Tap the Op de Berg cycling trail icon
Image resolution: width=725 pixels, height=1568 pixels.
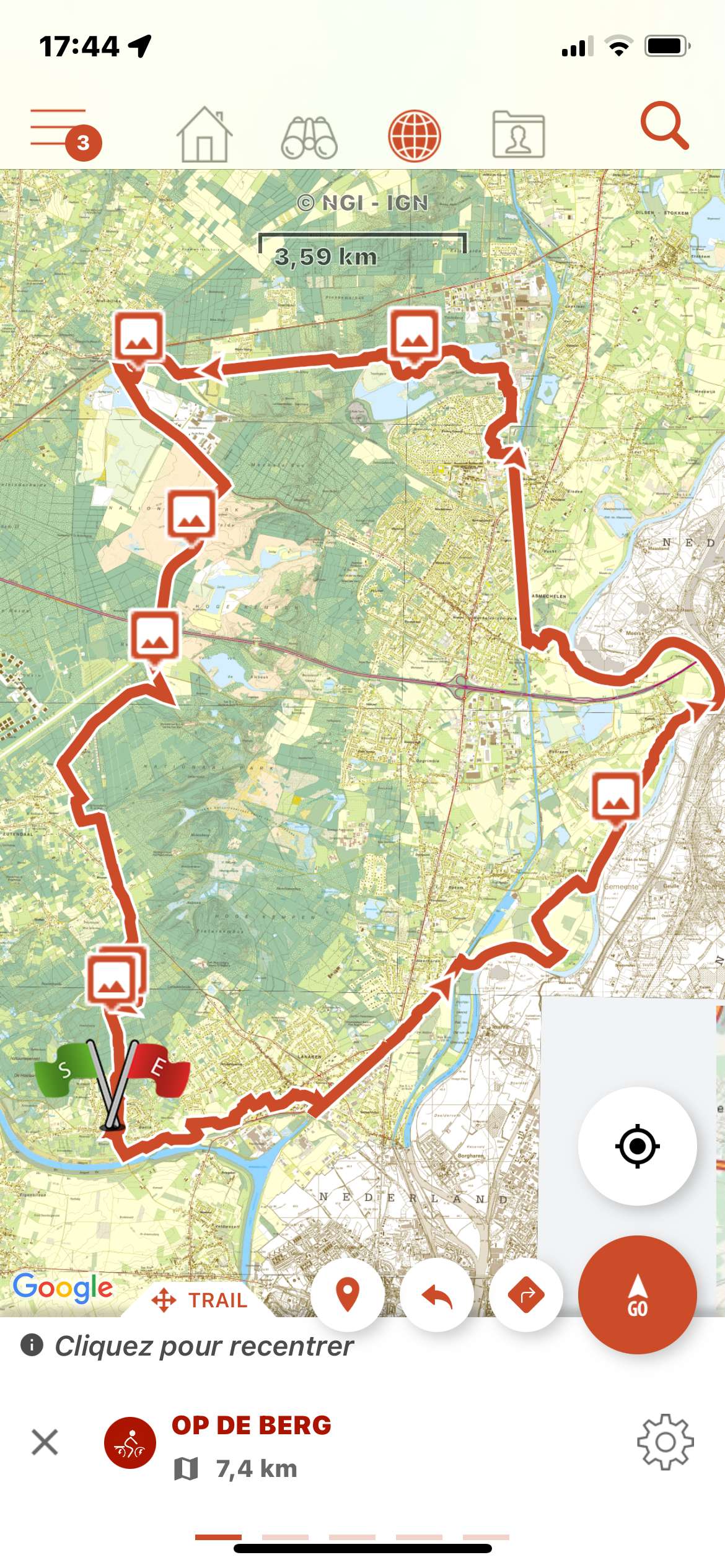(x=130, y=1442)
